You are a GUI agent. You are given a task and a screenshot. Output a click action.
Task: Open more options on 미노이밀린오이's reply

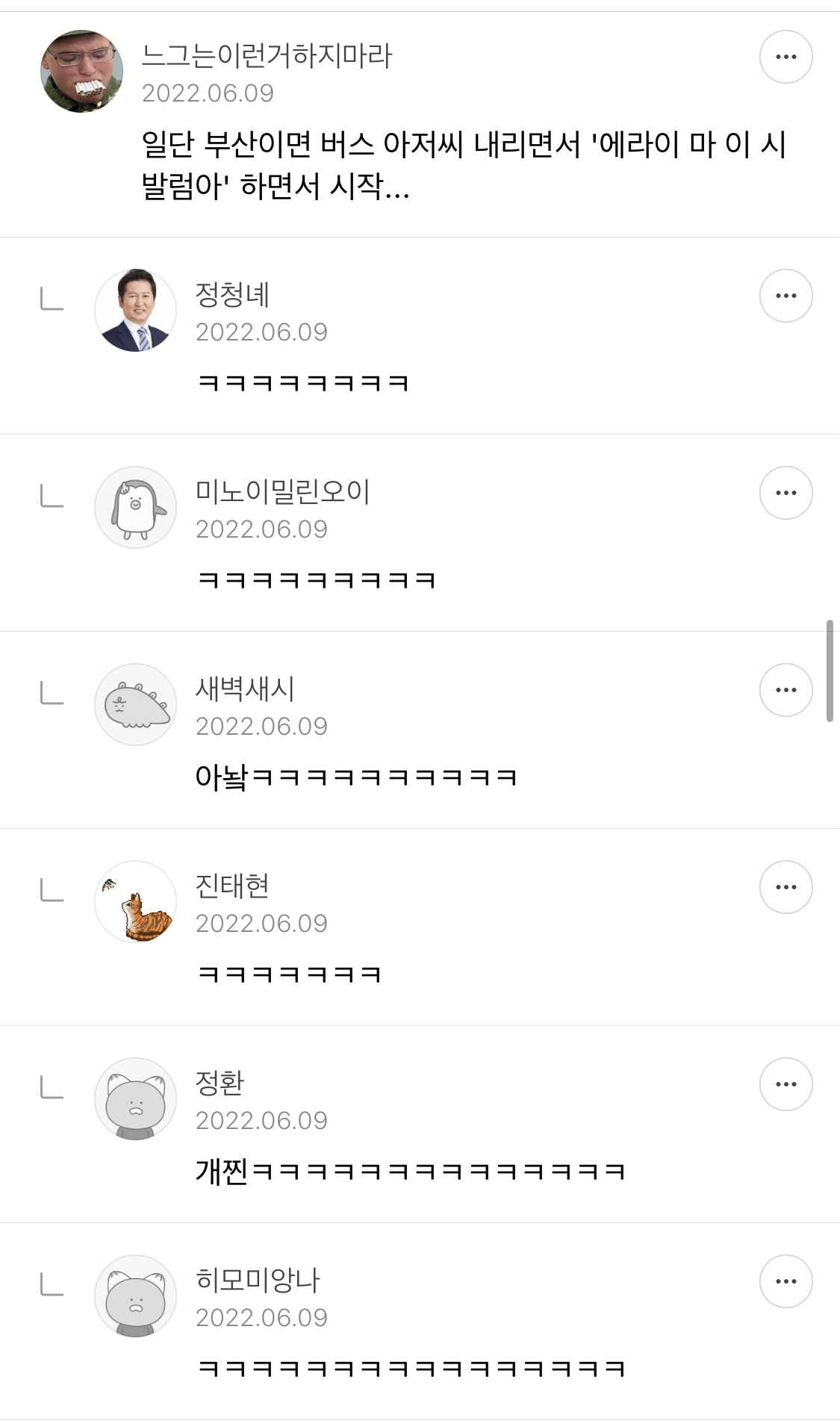(x=785, y=493)
